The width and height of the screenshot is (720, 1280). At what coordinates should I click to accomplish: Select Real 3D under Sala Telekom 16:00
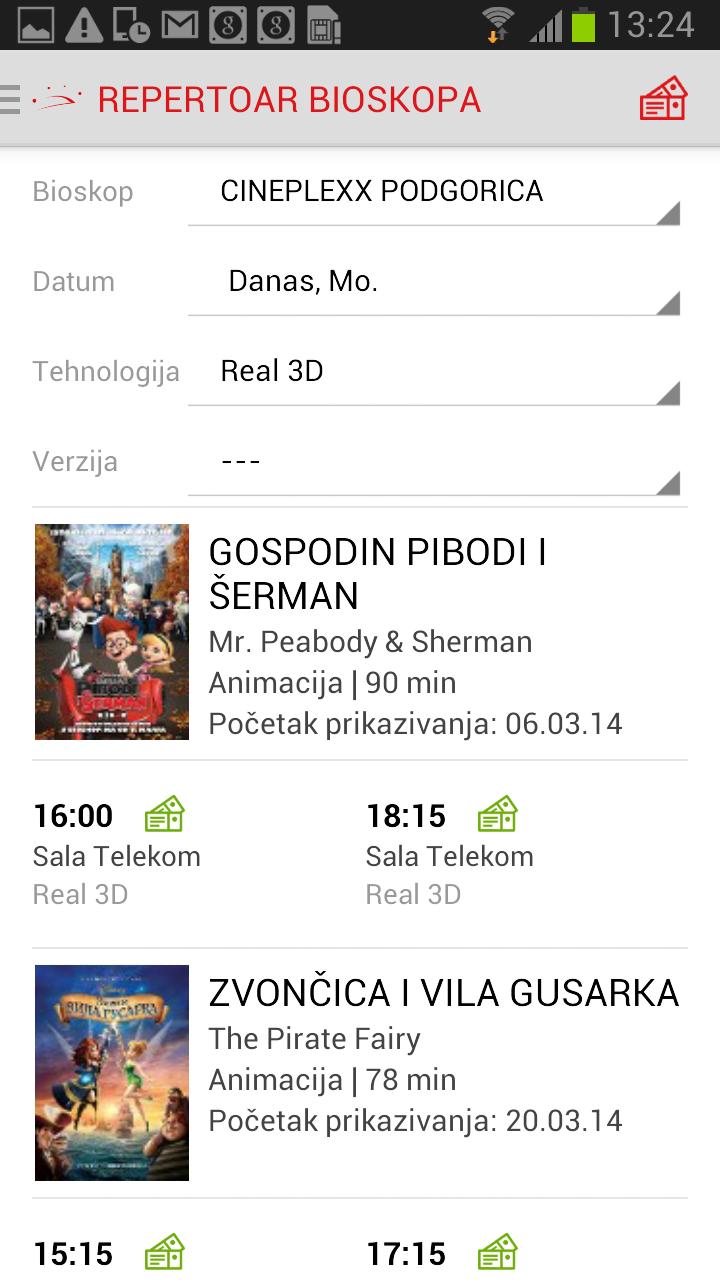(x=80, y=894)
